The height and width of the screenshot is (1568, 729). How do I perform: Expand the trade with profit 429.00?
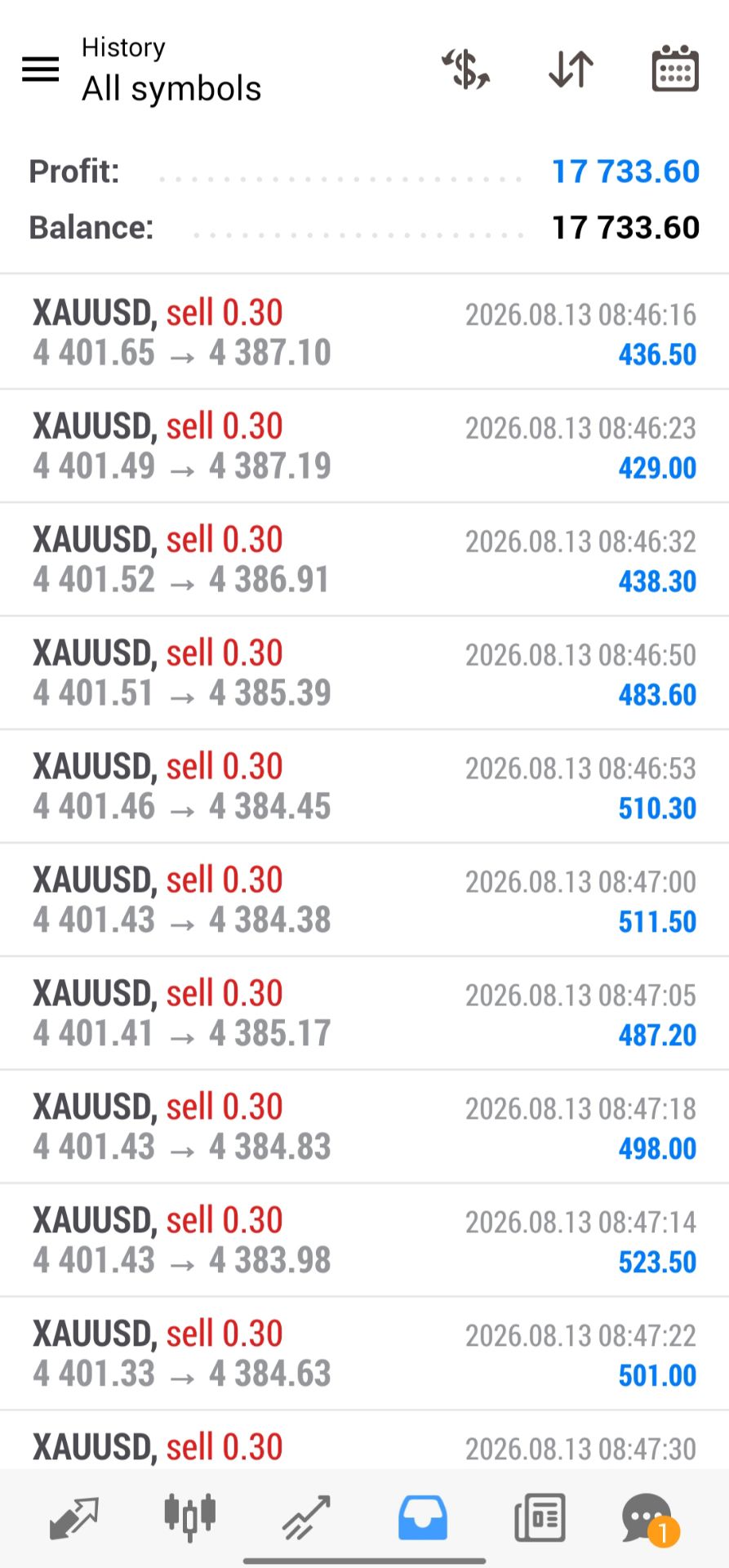pos(364,446)
